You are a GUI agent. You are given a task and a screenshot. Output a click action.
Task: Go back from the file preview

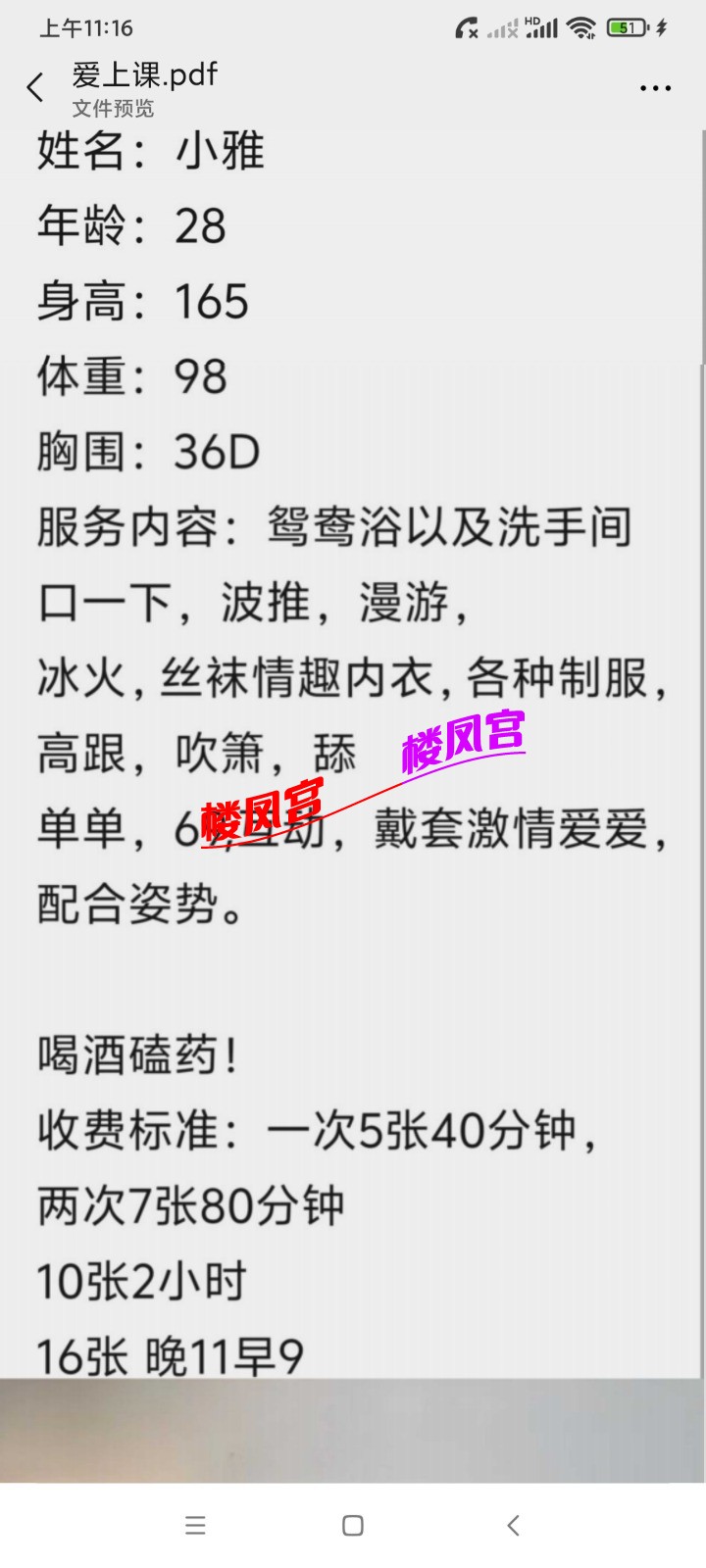(35, 88)
